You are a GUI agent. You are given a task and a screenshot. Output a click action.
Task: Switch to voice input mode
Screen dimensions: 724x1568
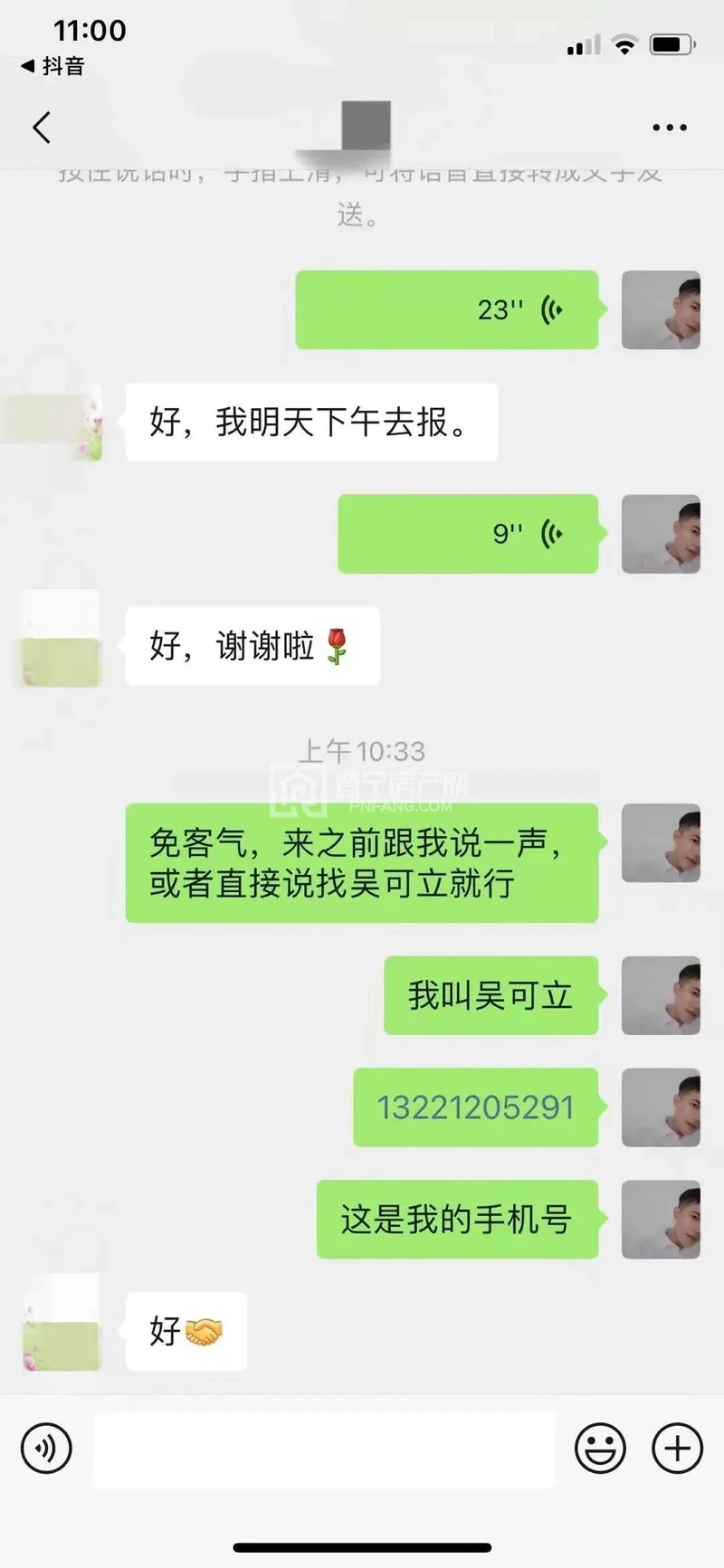[46, 1448]
